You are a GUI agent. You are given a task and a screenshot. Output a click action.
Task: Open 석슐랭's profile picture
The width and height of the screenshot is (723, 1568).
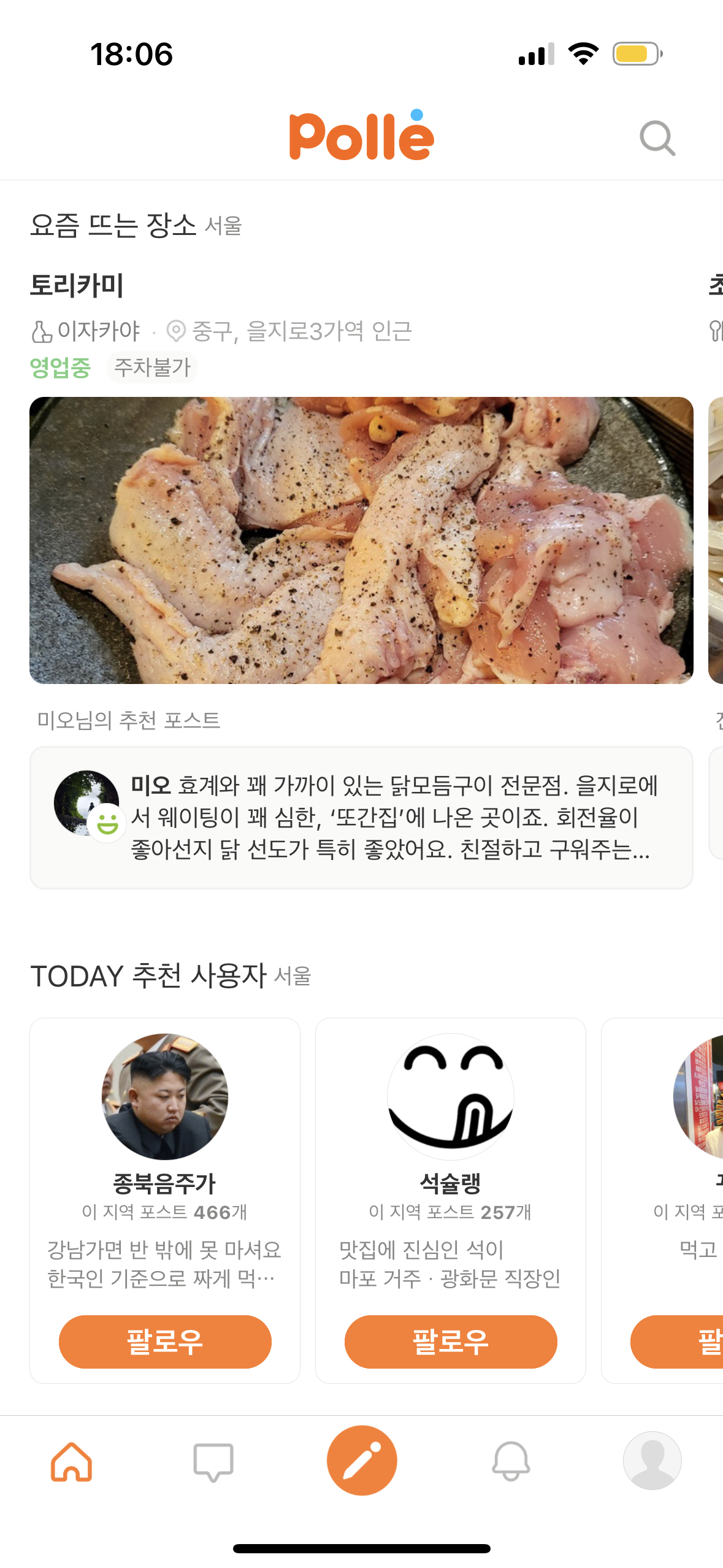point(451,1096)
